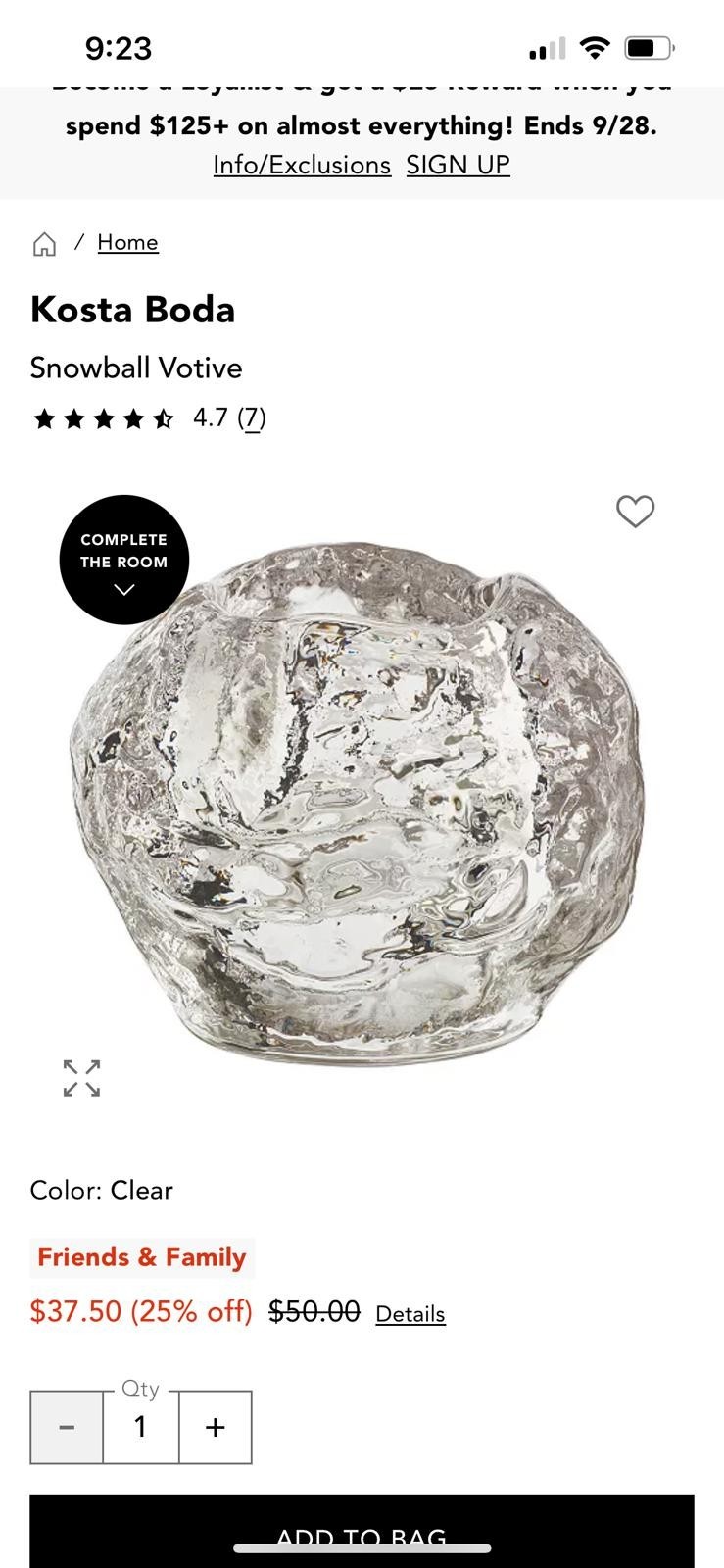Expand the Complete the Room badge

(x=123, y=560)
